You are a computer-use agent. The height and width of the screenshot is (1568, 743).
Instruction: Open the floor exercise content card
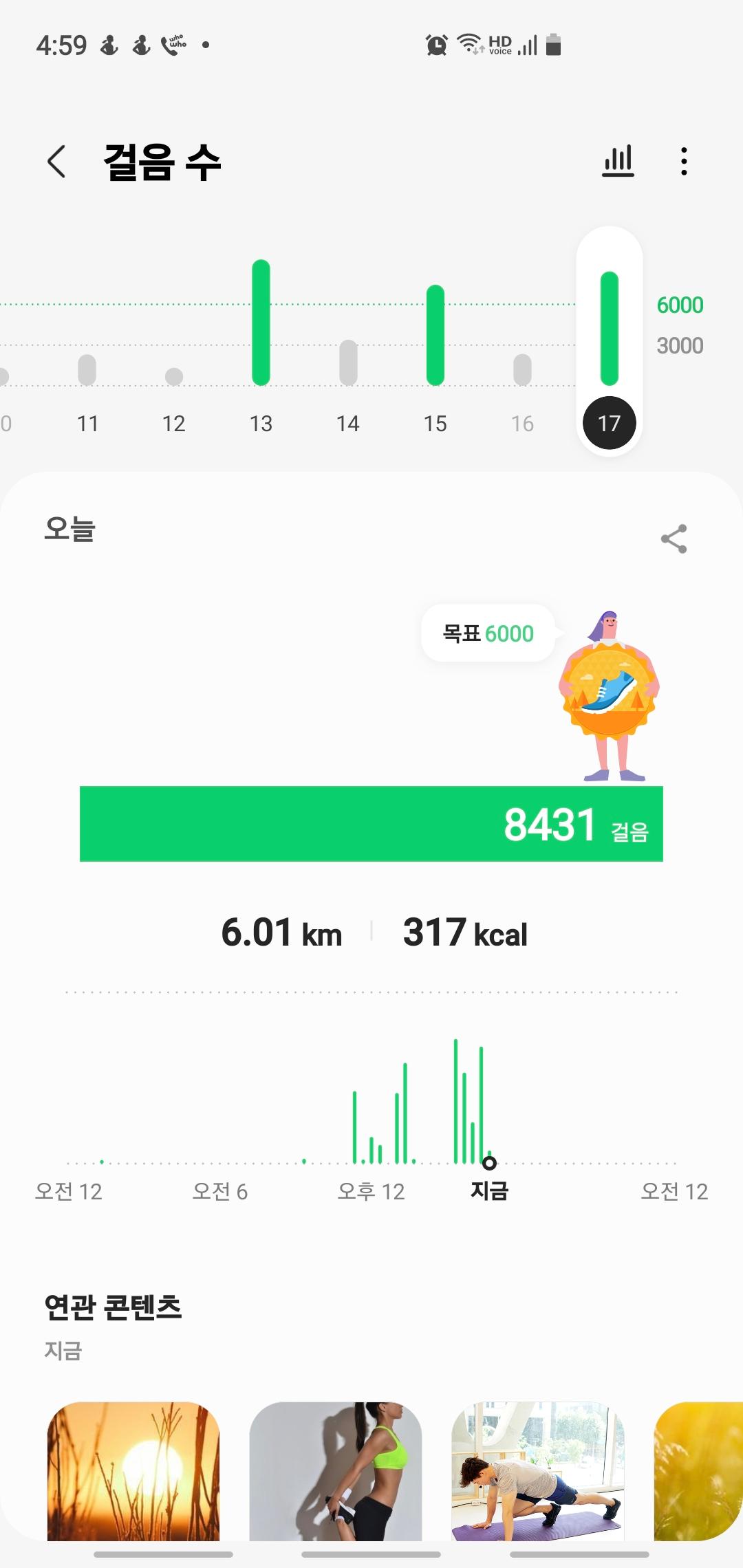point(538,1470)
